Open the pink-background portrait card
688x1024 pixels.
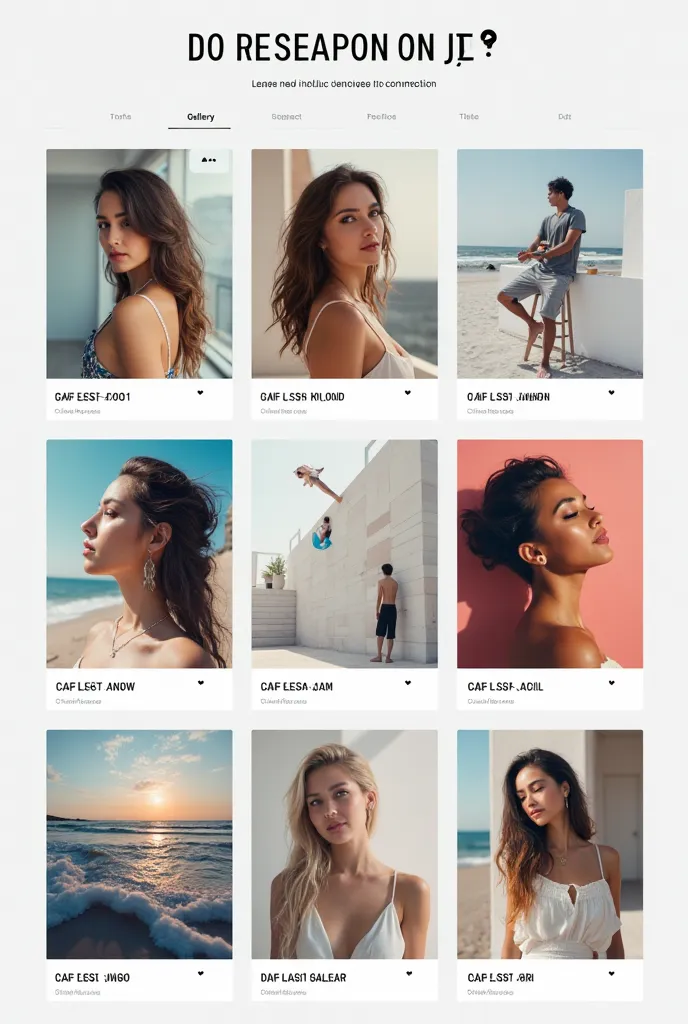[549, 553]
